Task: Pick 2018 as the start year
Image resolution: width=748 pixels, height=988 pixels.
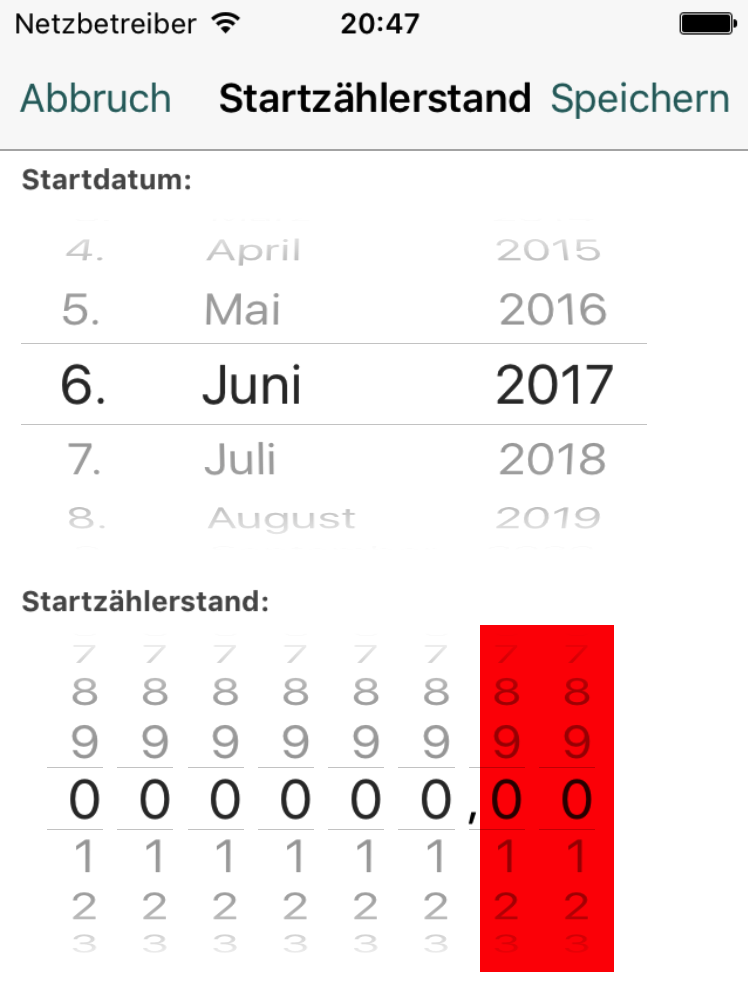Action: point(553,459)
